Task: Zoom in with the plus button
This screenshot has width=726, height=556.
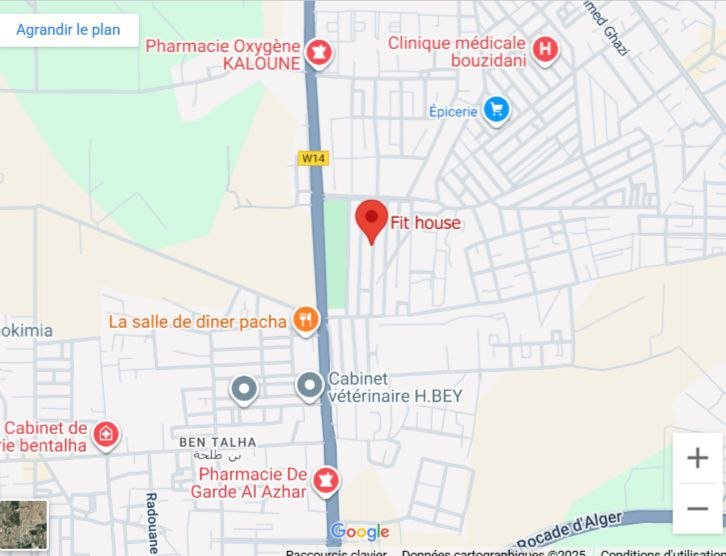Action: 697,459
